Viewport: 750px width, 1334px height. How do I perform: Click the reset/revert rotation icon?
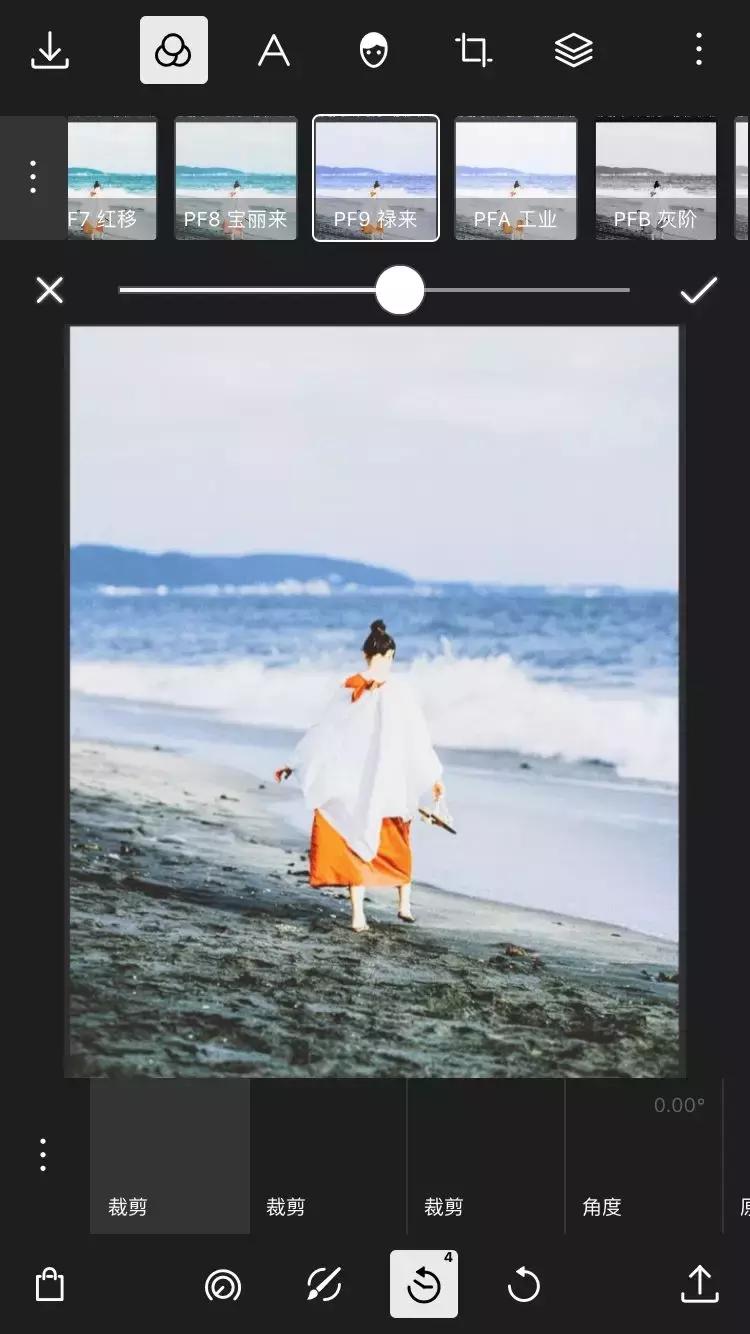[x=524, y=1287]
